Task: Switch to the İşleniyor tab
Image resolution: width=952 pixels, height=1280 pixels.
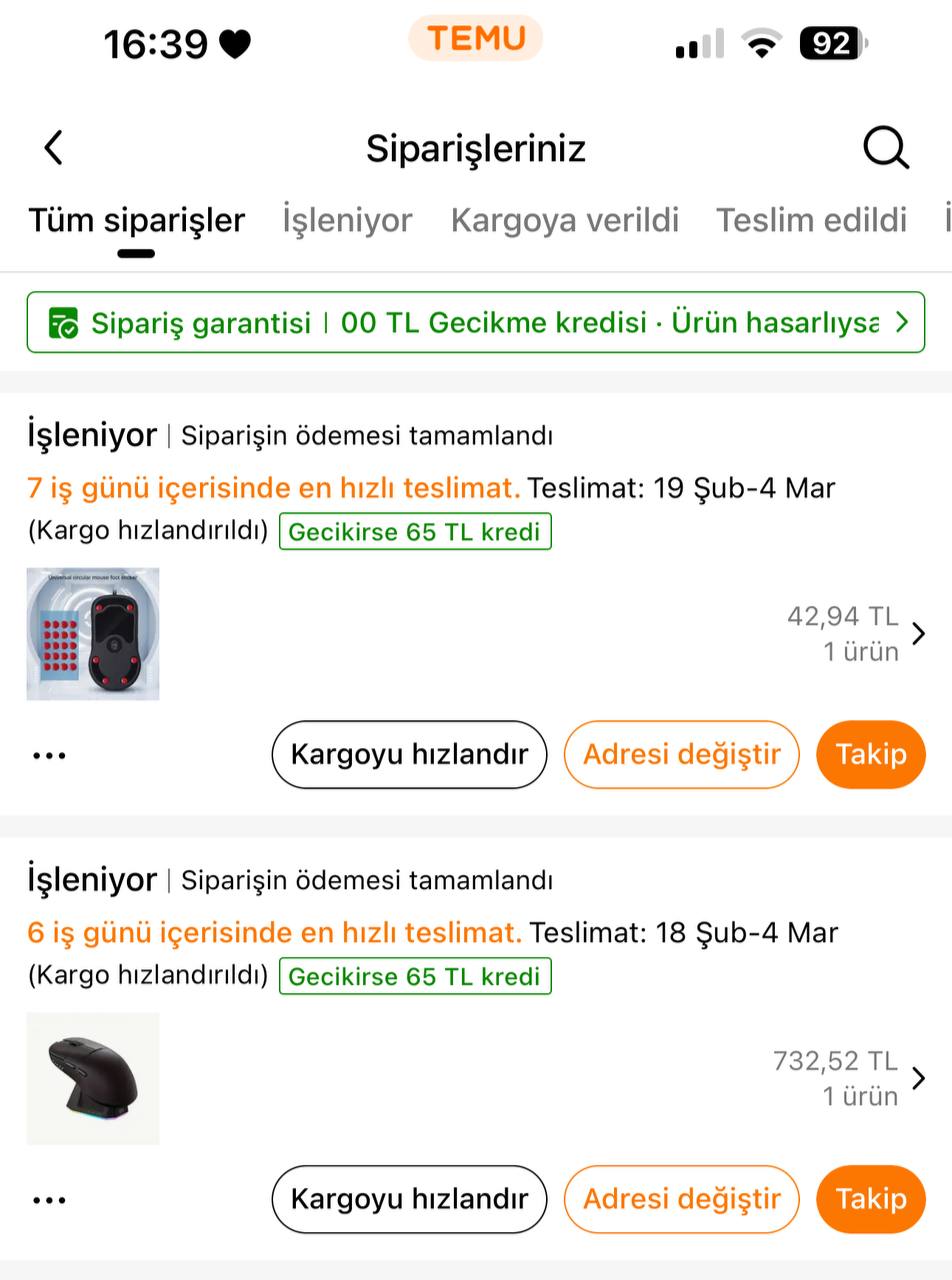Action: point(347,220)
